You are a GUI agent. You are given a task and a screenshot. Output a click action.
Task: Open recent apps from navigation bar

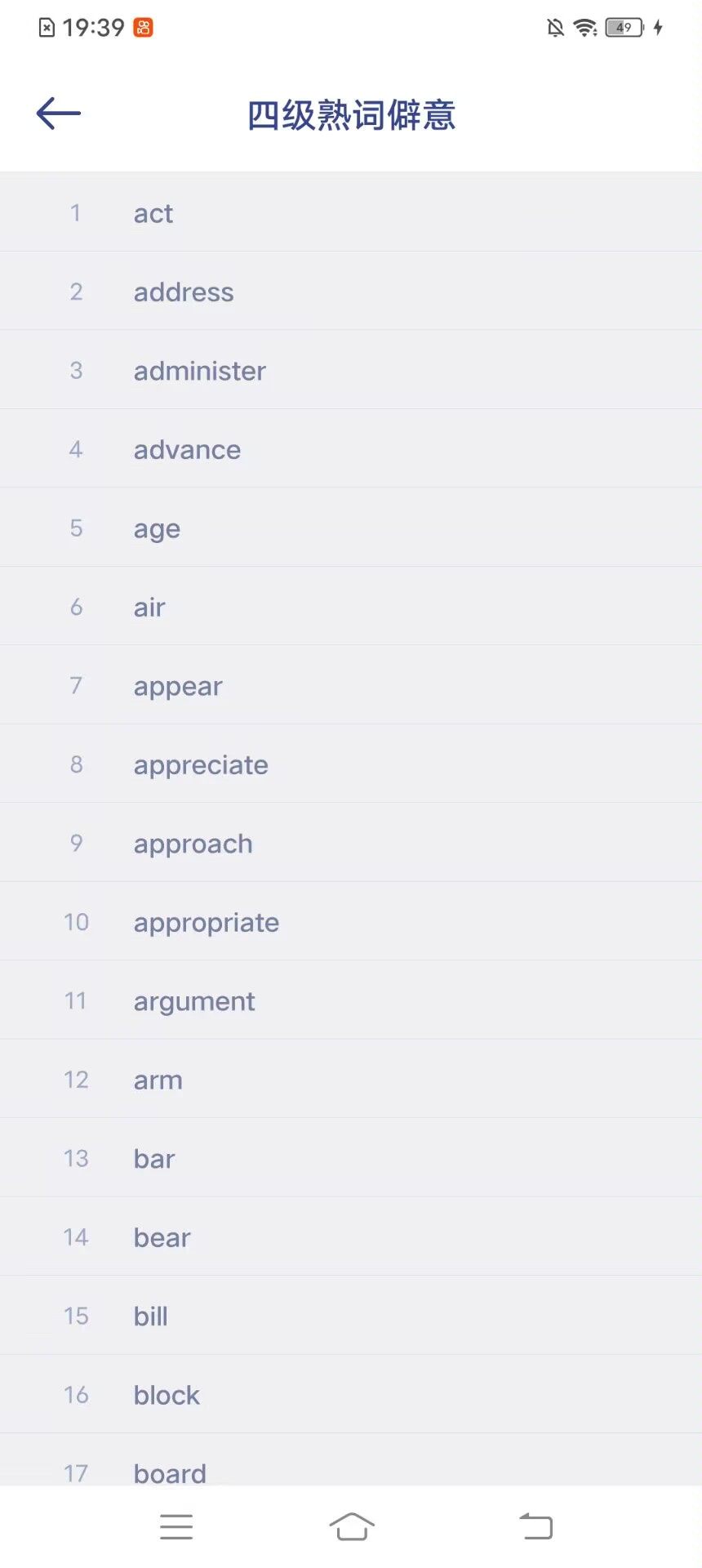pos(176,1526)
